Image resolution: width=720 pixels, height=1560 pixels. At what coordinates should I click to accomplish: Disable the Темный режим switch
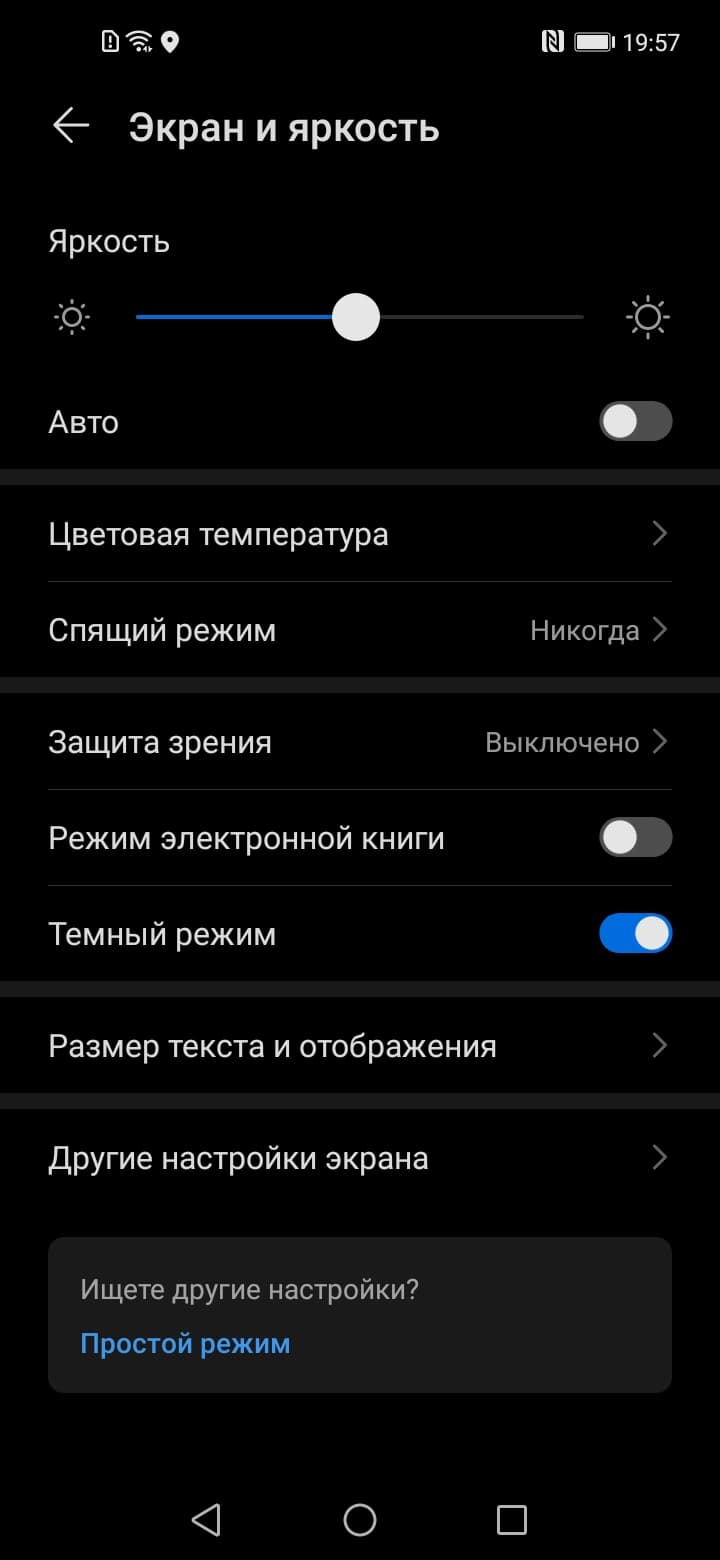pos(635,934)
